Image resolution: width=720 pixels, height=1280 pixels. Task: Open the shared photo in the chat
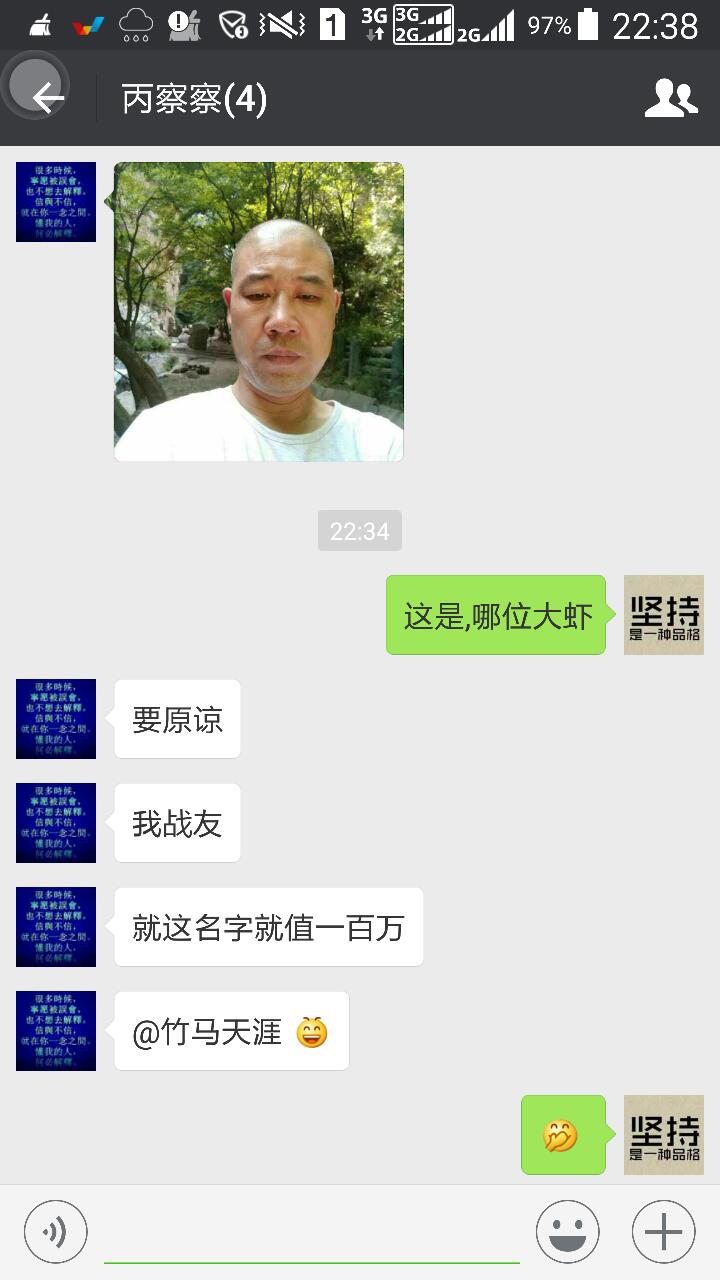click(x=259, y=312)
